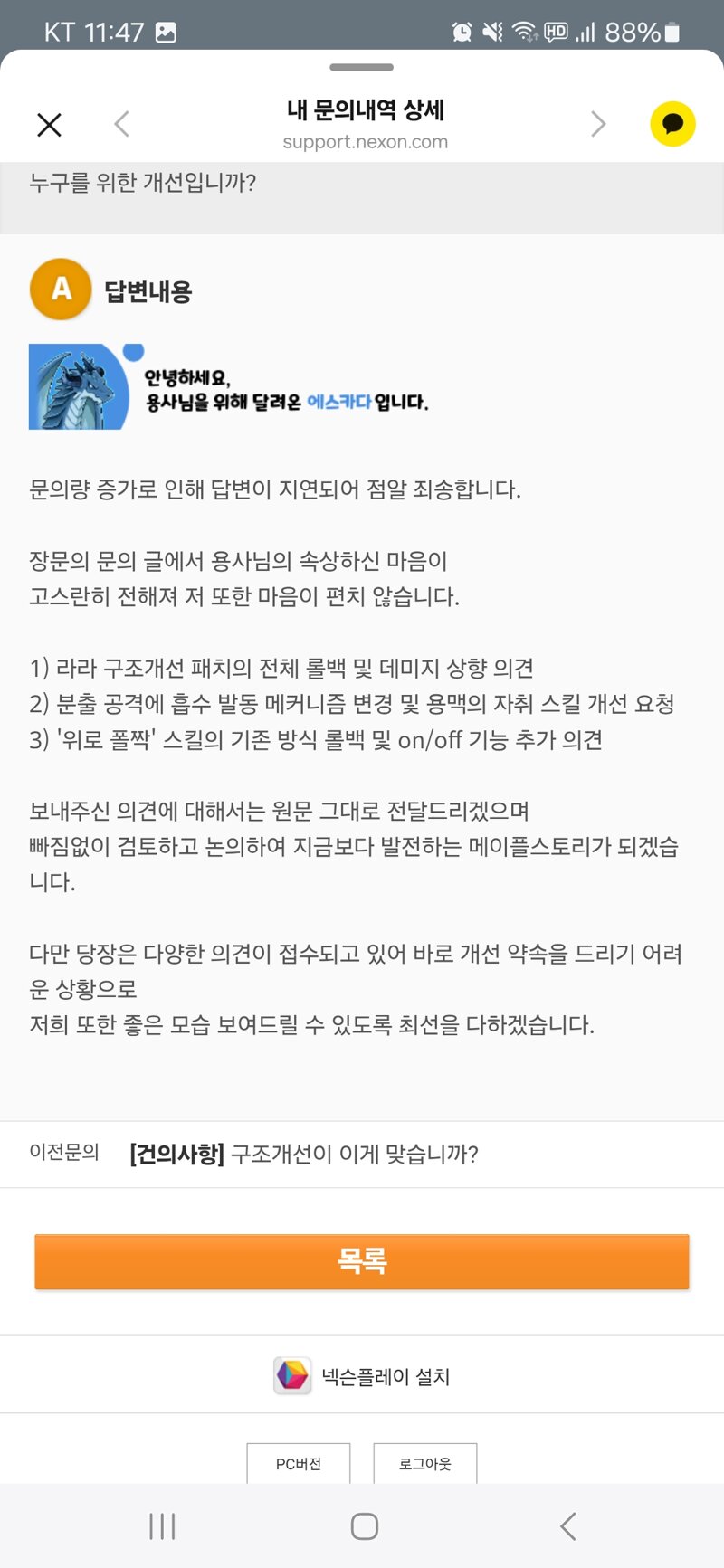The height and width of the screenshot is (1568, 724).
Task: Go forward to the next web page
Action: [598, 124]
